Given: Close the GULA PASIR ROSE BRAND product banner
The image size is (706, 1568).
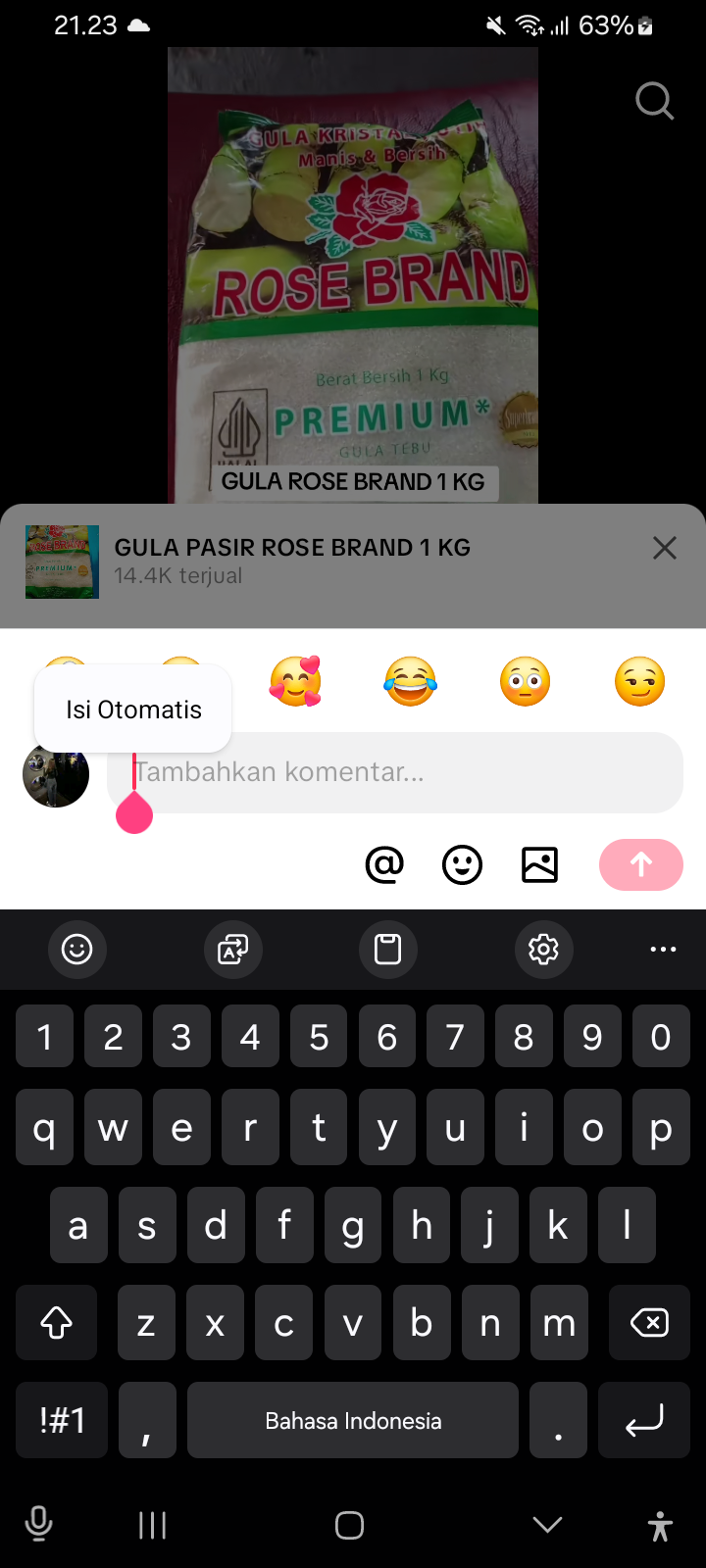Looking at the screenshot, I should click(x=665, y=548).
